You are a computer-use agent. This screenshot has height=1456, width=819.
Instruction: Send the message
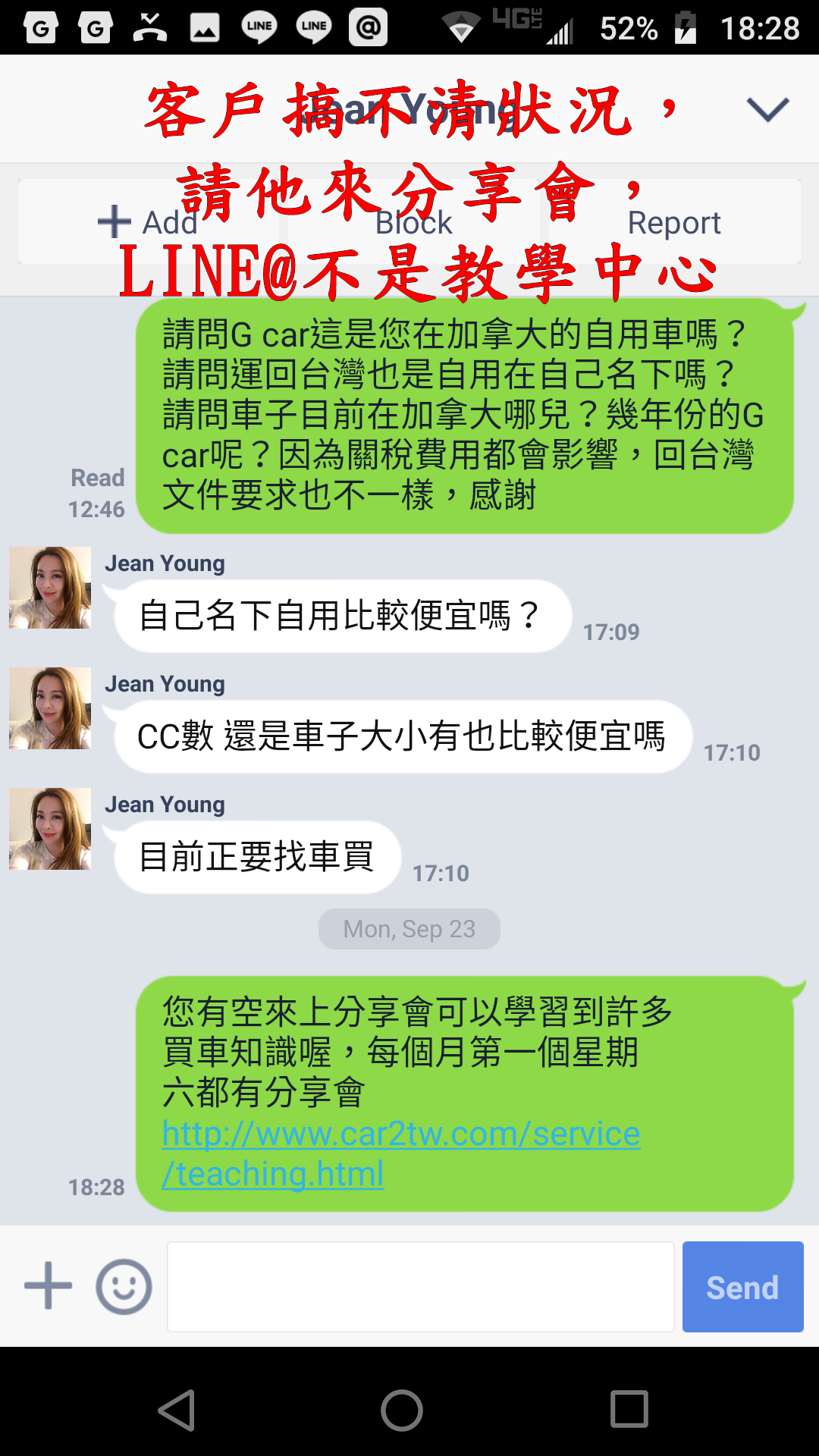tap(742, 1286)
